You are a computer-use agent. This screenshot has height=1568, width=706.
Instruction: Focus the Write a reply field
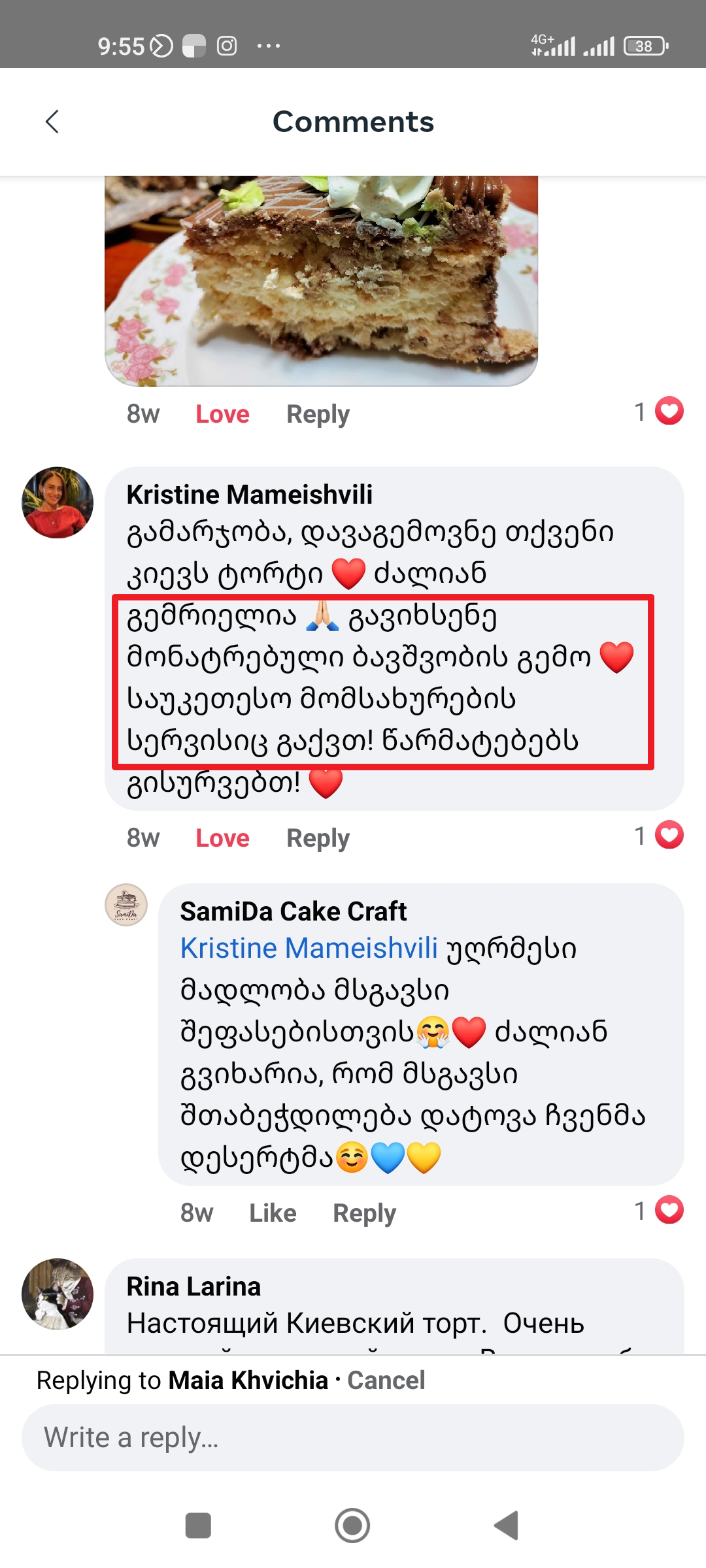[353, 1438]
